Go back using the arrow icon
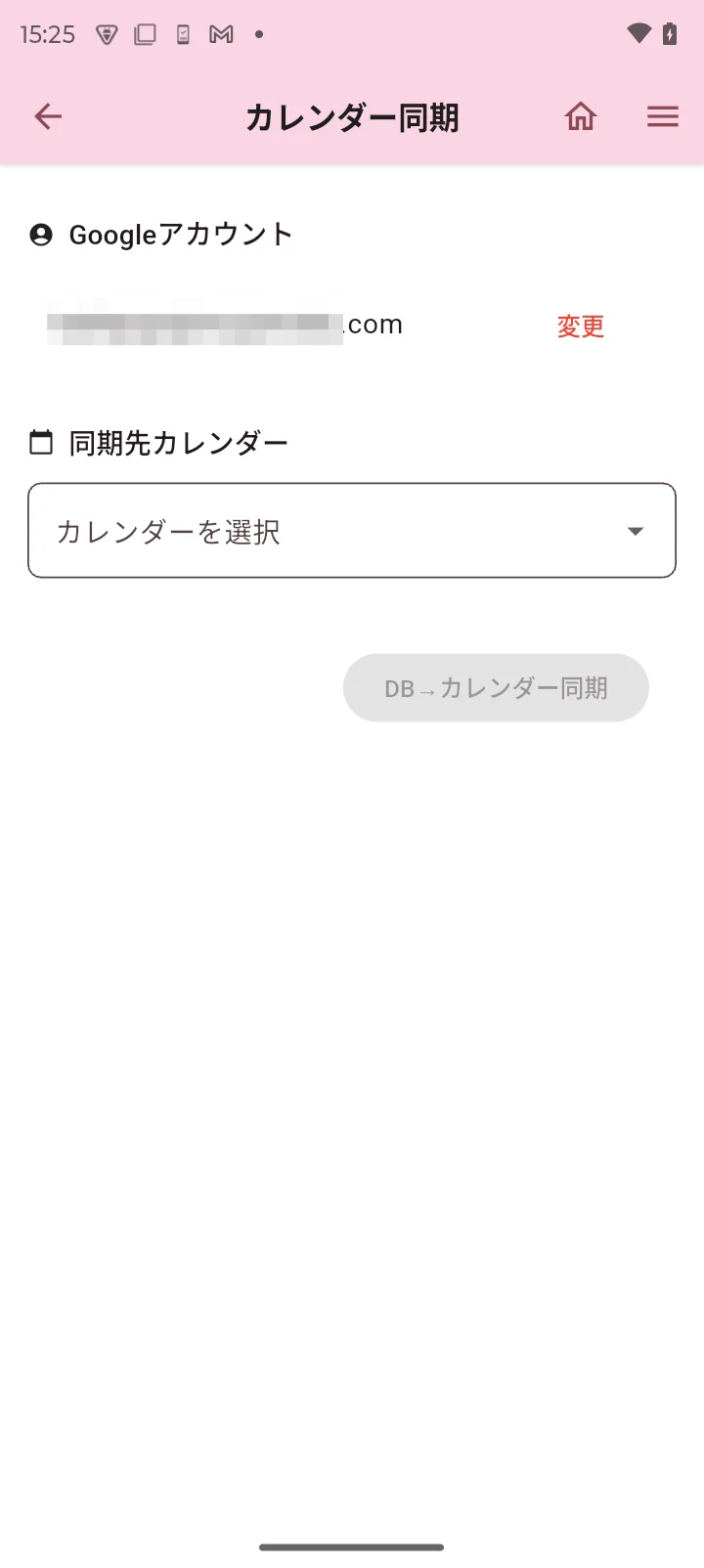 [x=48, y=117]
